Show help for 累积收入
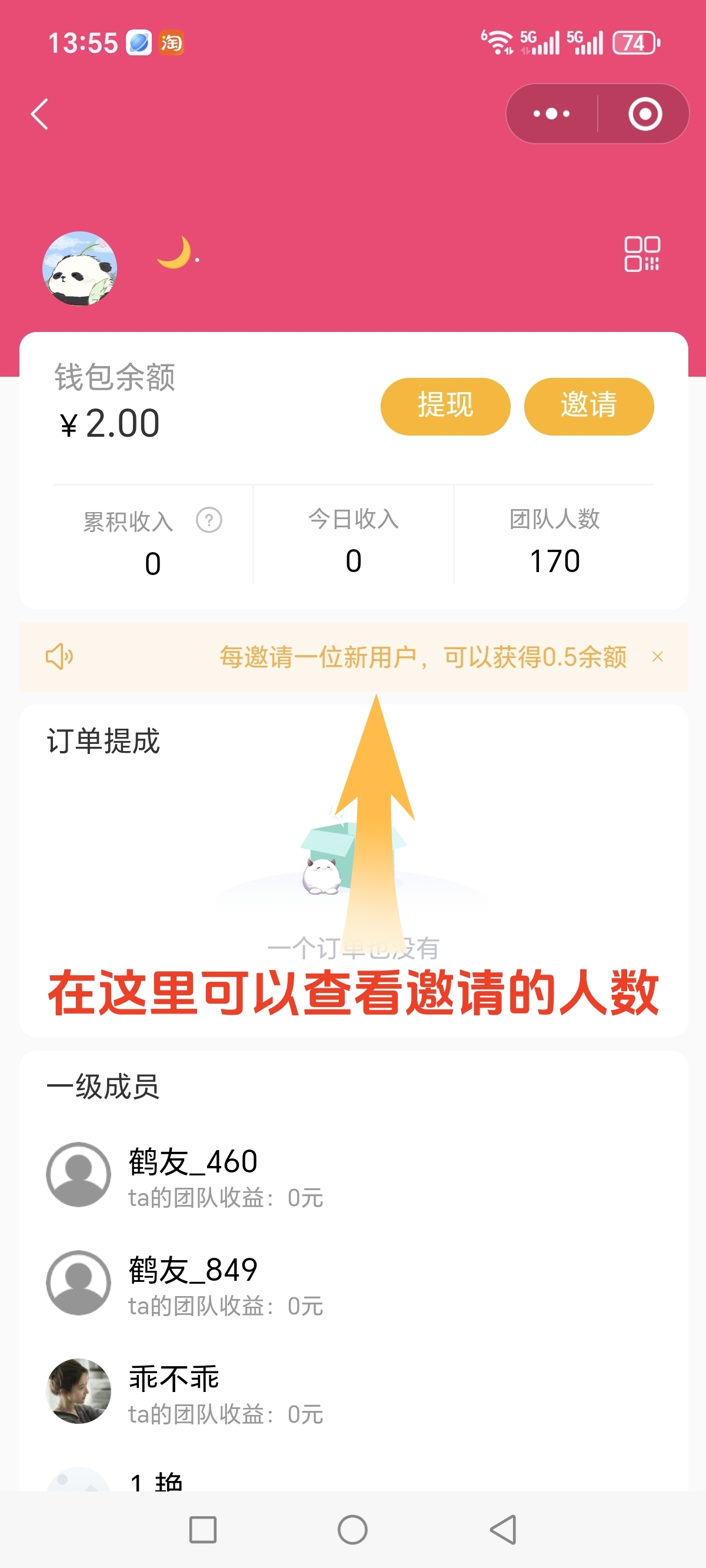The height and width of the screenshot is (1568, 706). point(209,520)
